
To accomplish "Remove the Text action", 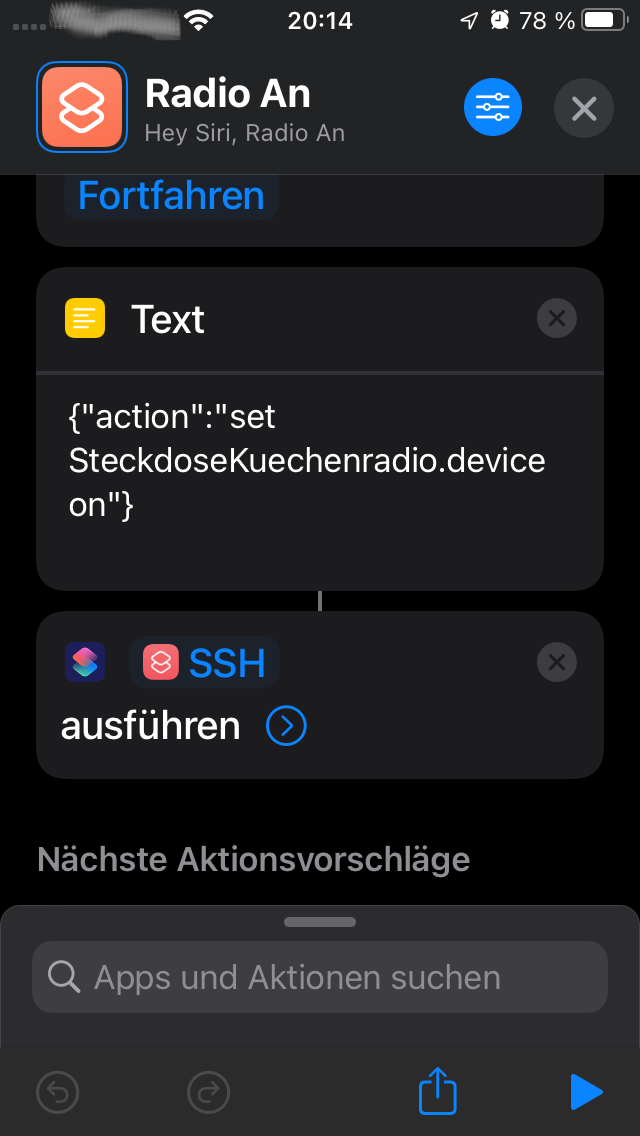I will click(x=557, y=318).
